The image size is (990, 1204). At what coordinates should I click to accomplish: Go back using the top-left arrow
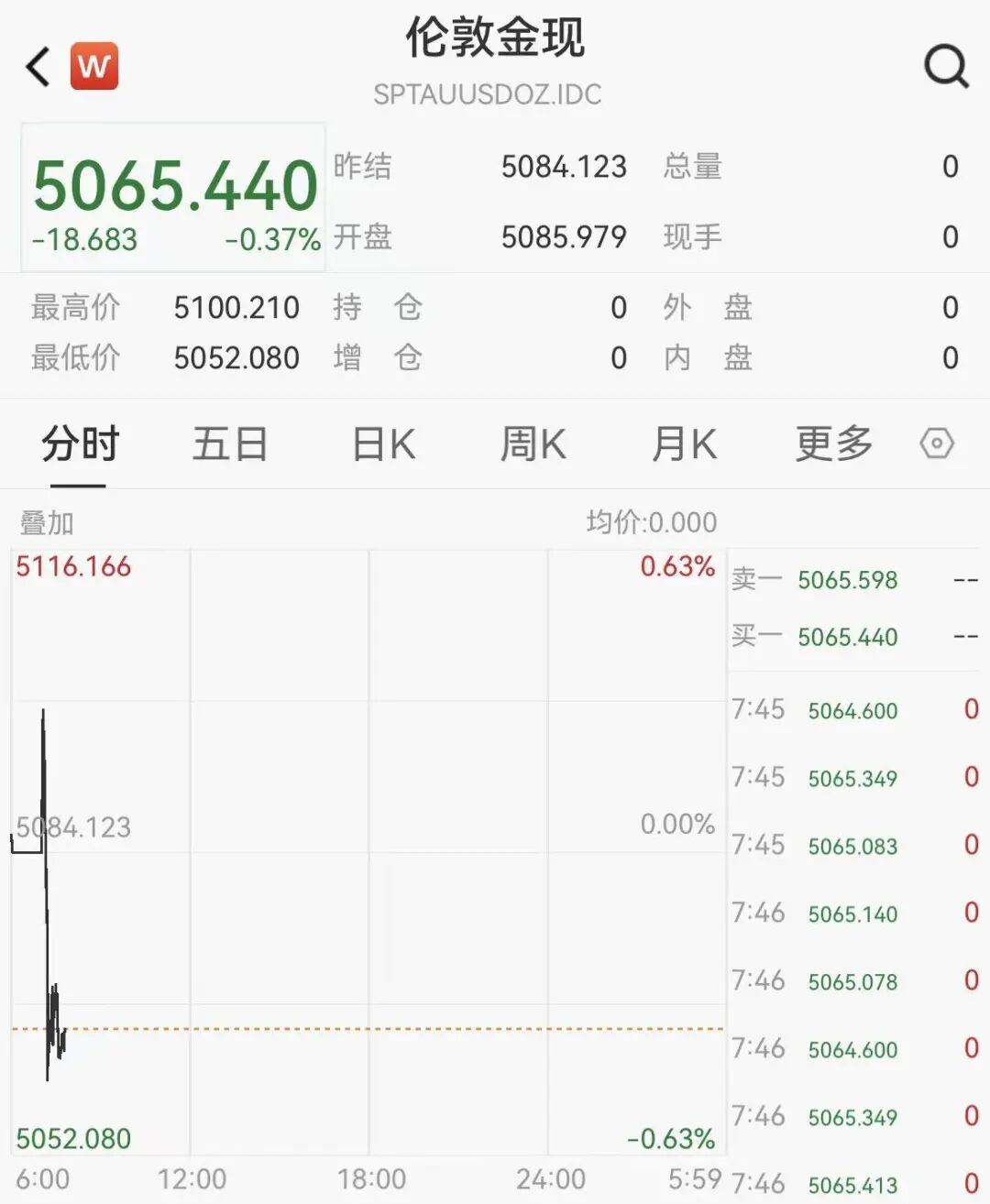coord(38,67)
